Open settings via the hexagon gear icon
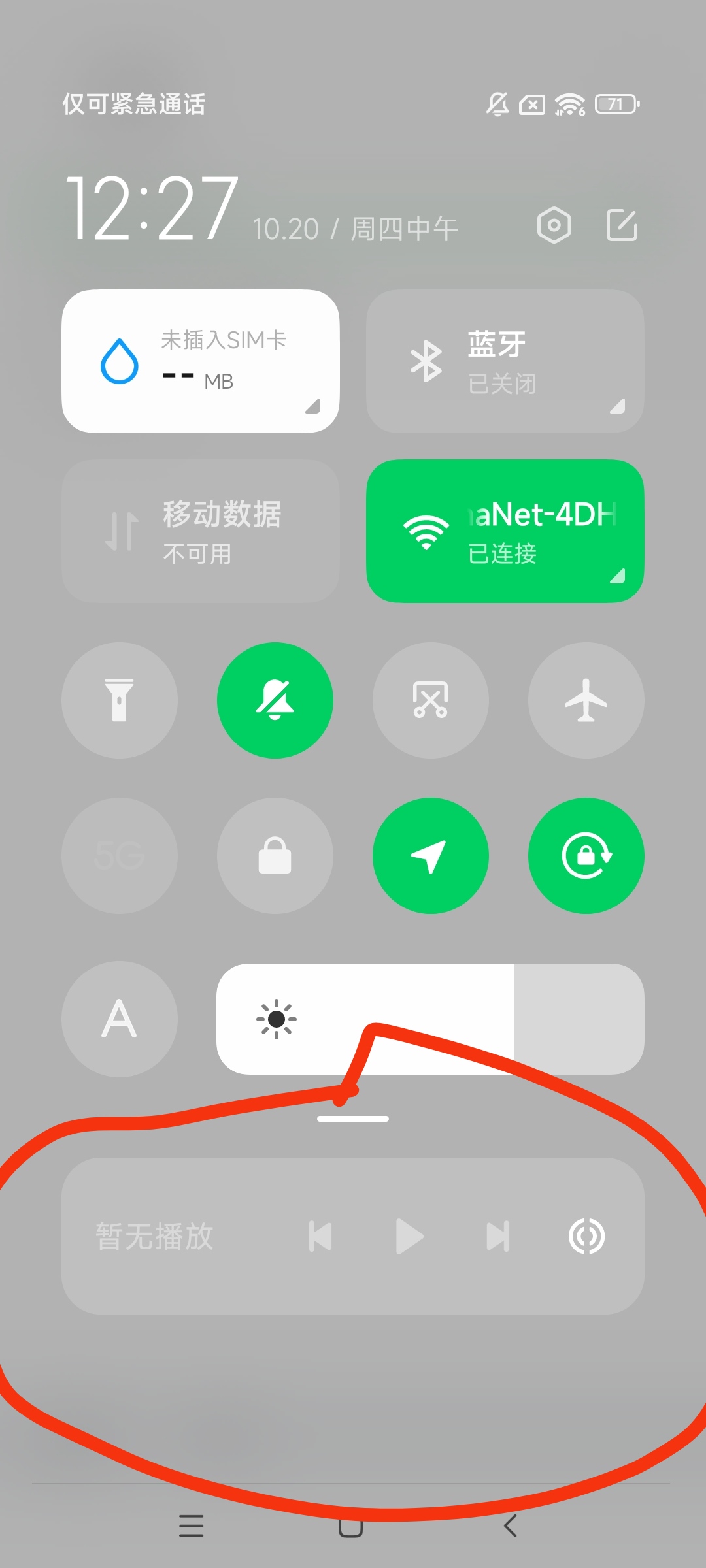 554,225
